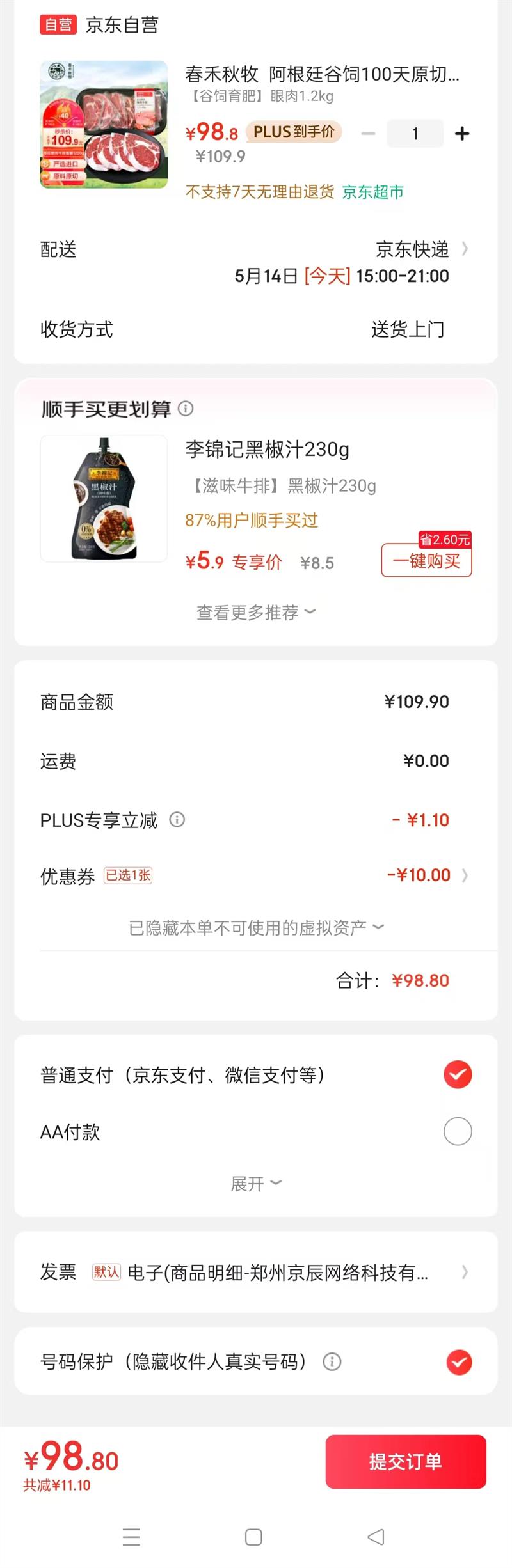Tap 一键购买 for the black pepper sauce

coord(426,561)
